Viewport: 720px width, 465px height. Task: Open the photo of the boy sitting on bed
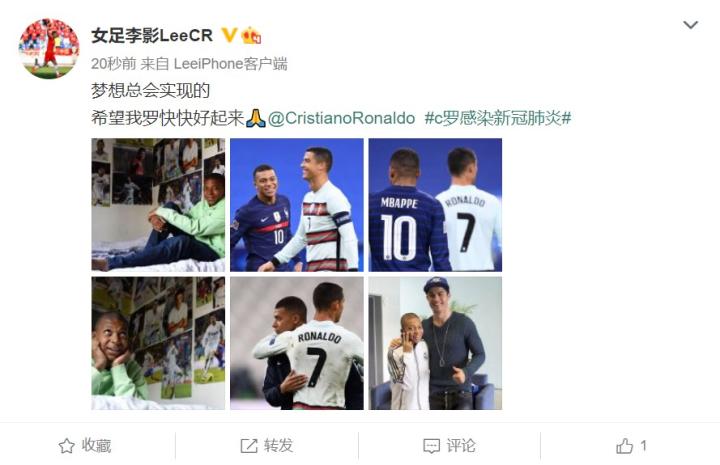tap(158, 205)
